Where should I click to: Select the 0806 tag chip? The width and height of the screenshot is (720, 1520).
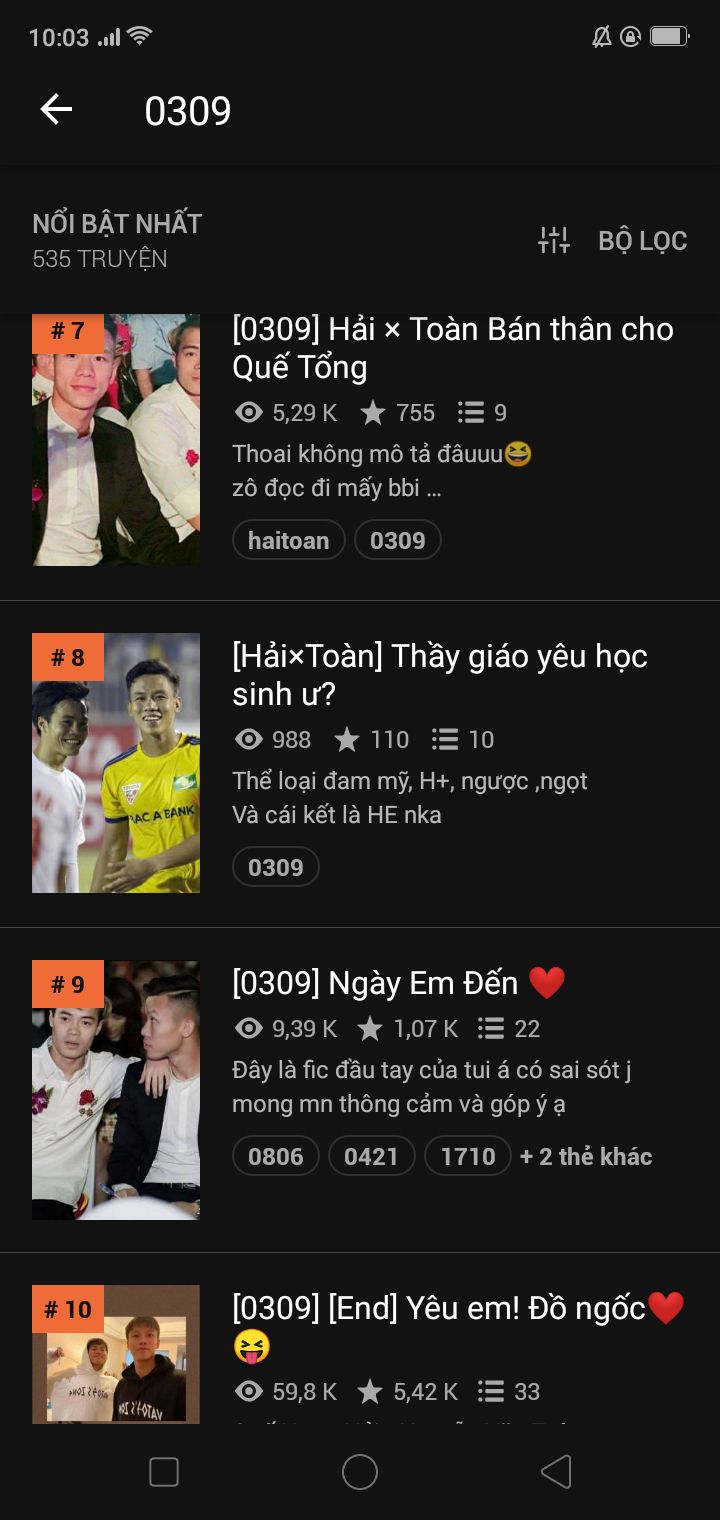pos(275,1157)
